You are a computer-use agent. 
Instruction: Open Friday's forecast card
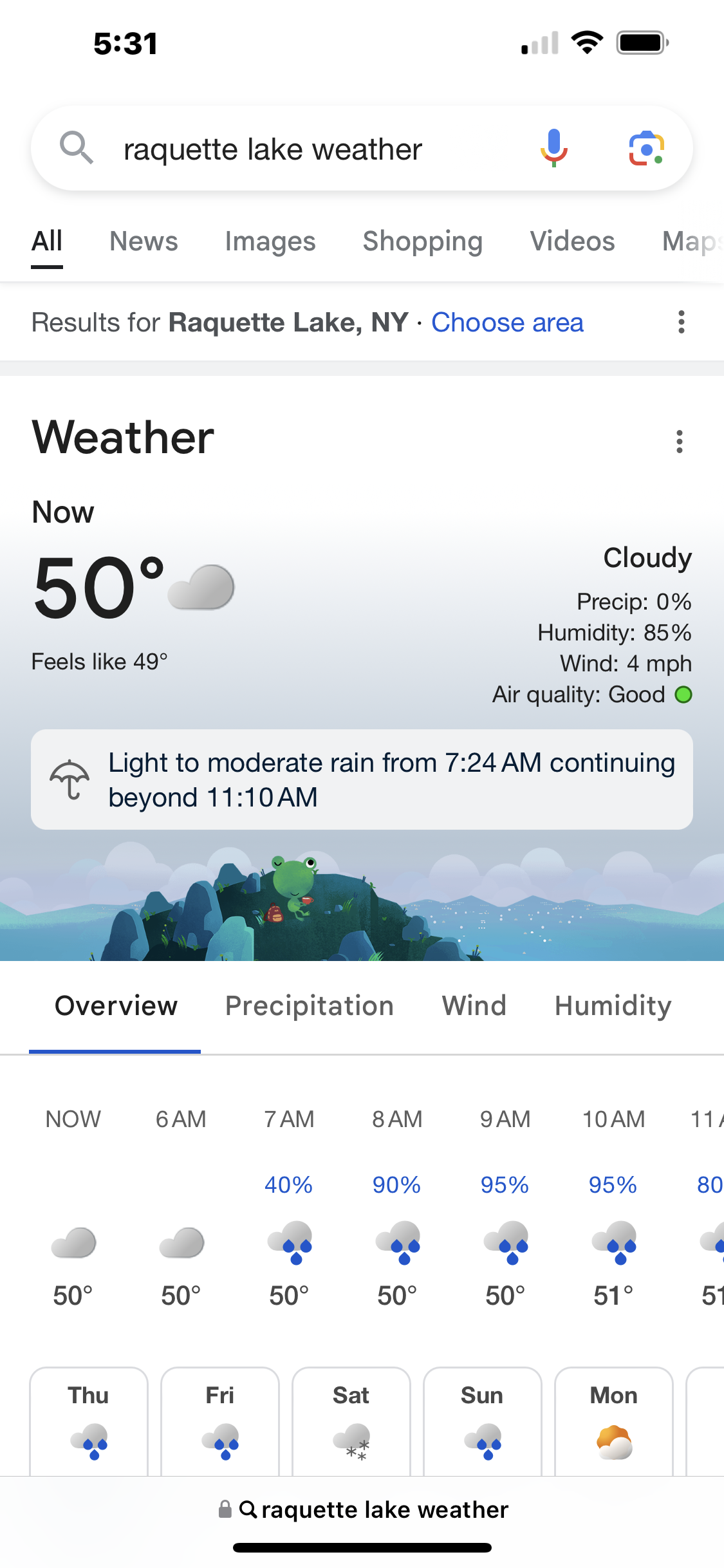pos(220,1421)
